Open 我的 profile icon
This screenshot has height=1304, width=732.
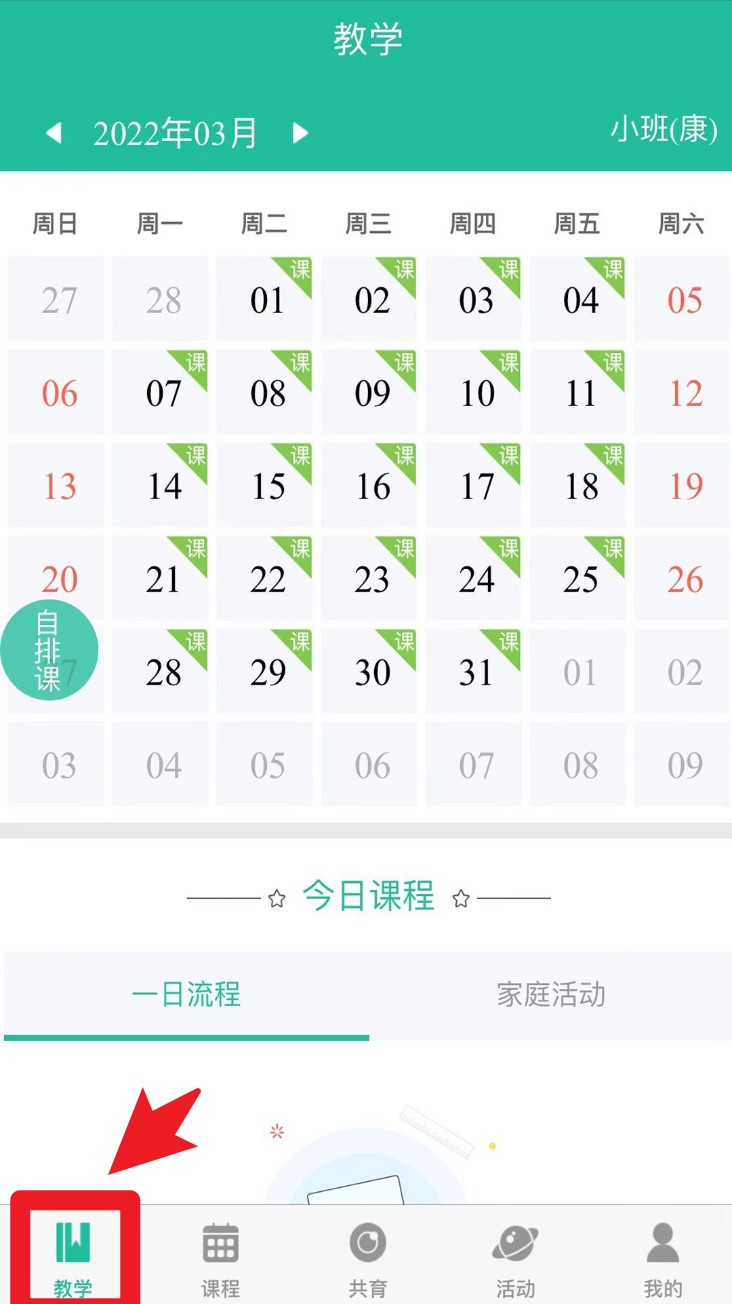point(660,1255)
